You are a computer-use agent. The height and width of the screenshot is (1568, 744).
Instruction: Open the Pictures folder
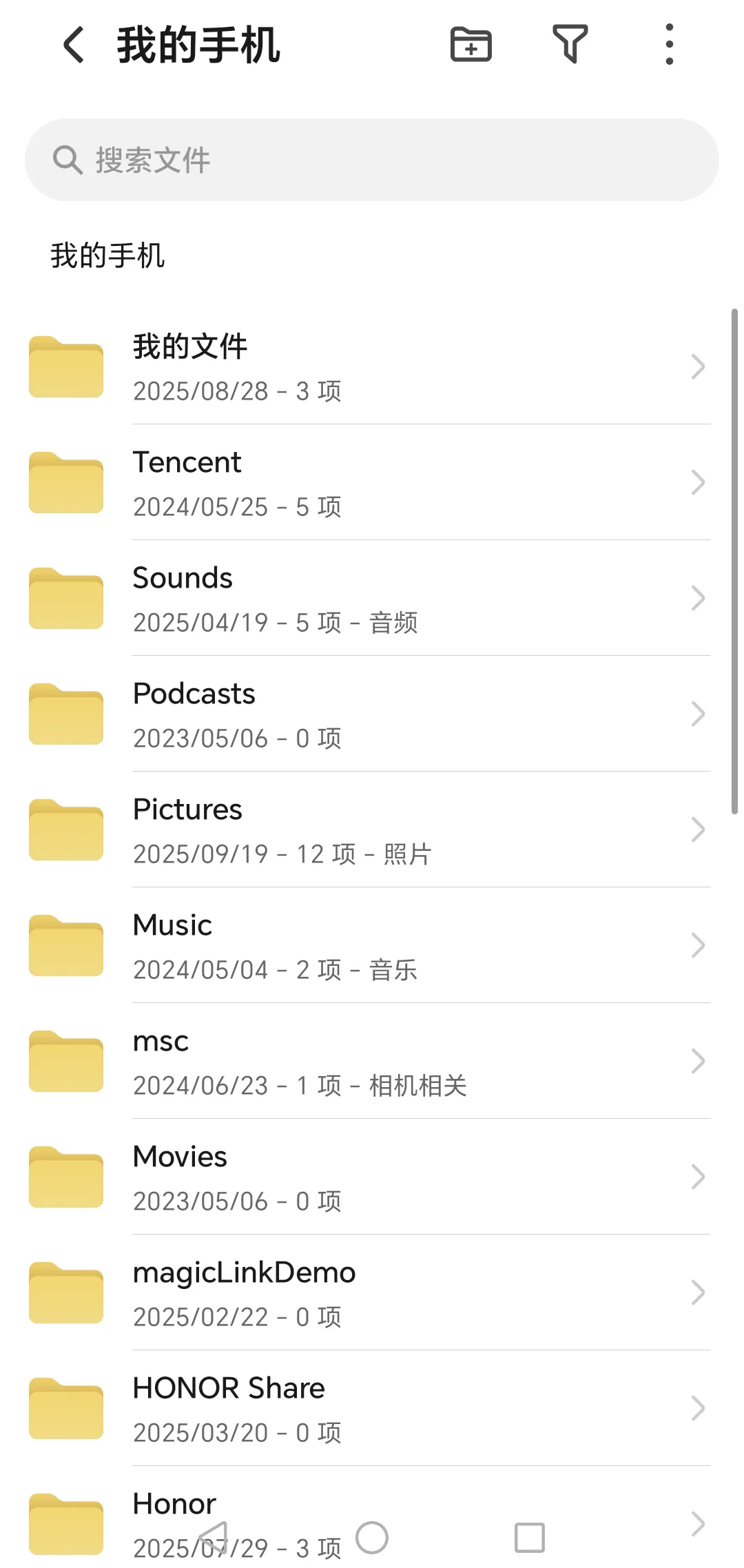coord(369,830)
